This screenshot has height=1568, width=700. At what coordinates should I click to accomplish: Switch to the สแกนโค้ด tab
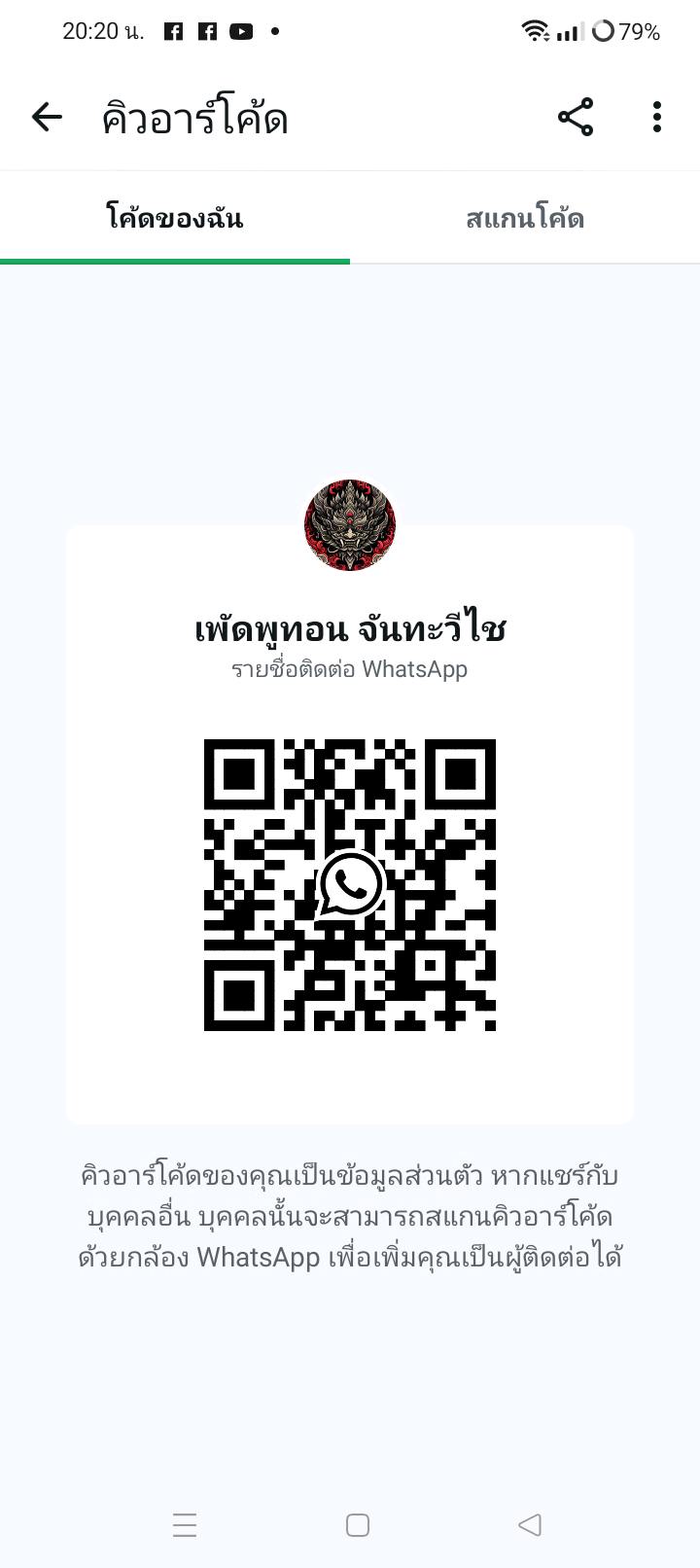pyautogui.click(x=525, y=218)
